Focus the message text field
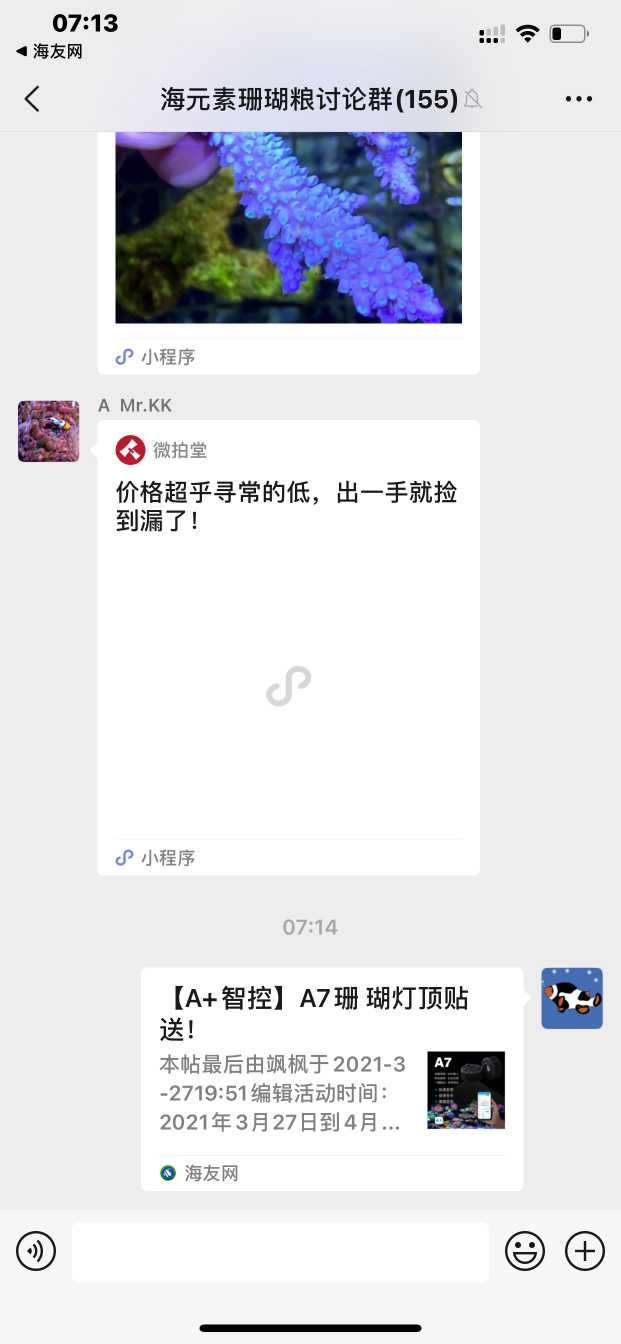Image resolution: width=621 pixels, height=1344 pixels. 280,1251
